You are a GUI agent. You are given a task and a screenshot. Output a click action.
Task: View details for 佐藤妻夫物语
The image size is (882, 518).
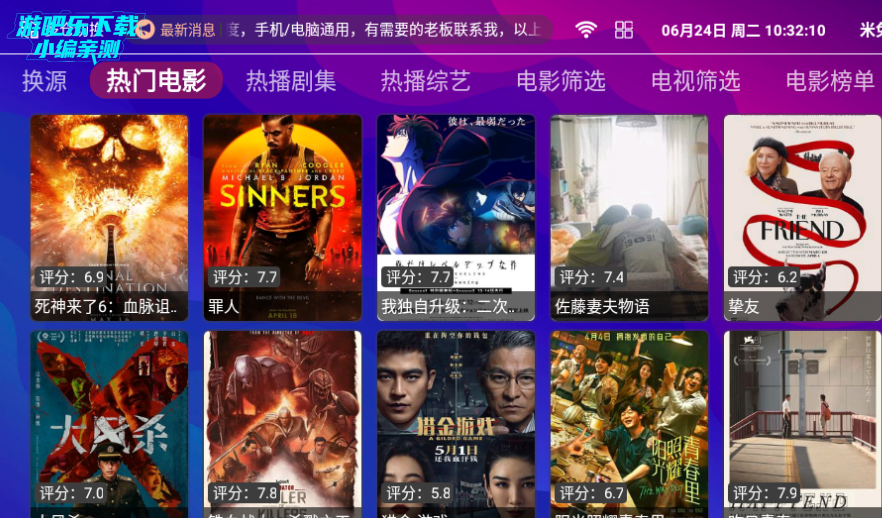tap(629, 217)
